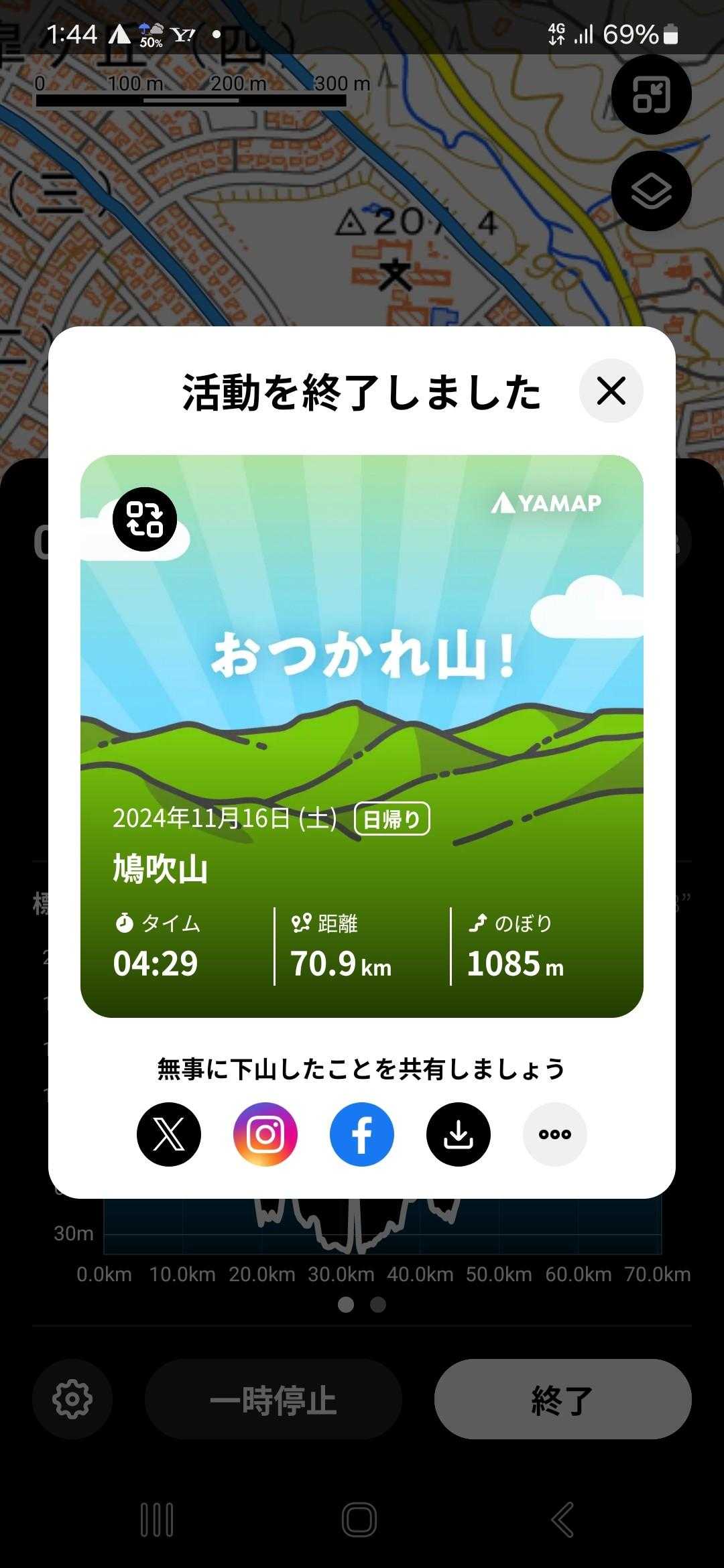Tap the 一時停止 pause button

tap(274, 1399)
